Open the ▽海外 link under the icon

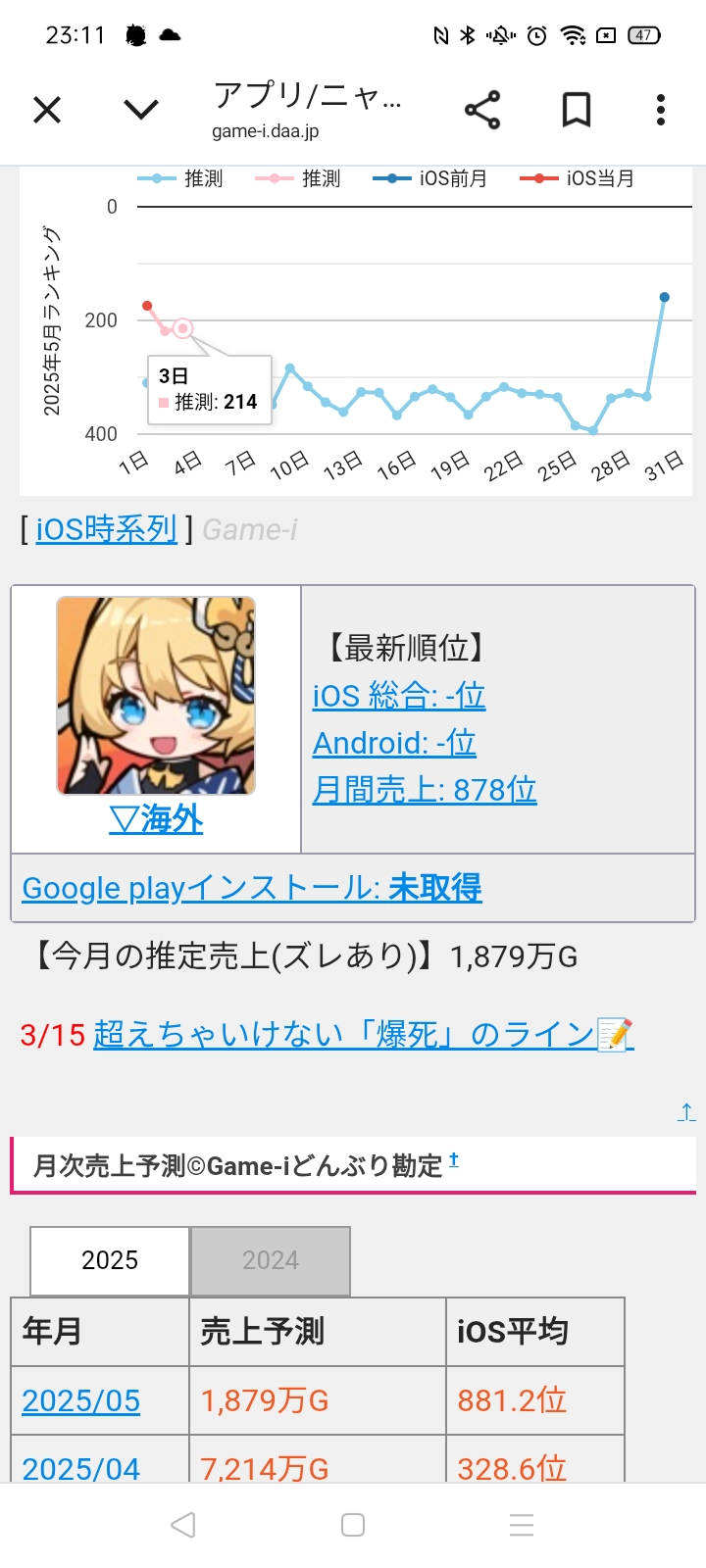pos(156,818)
